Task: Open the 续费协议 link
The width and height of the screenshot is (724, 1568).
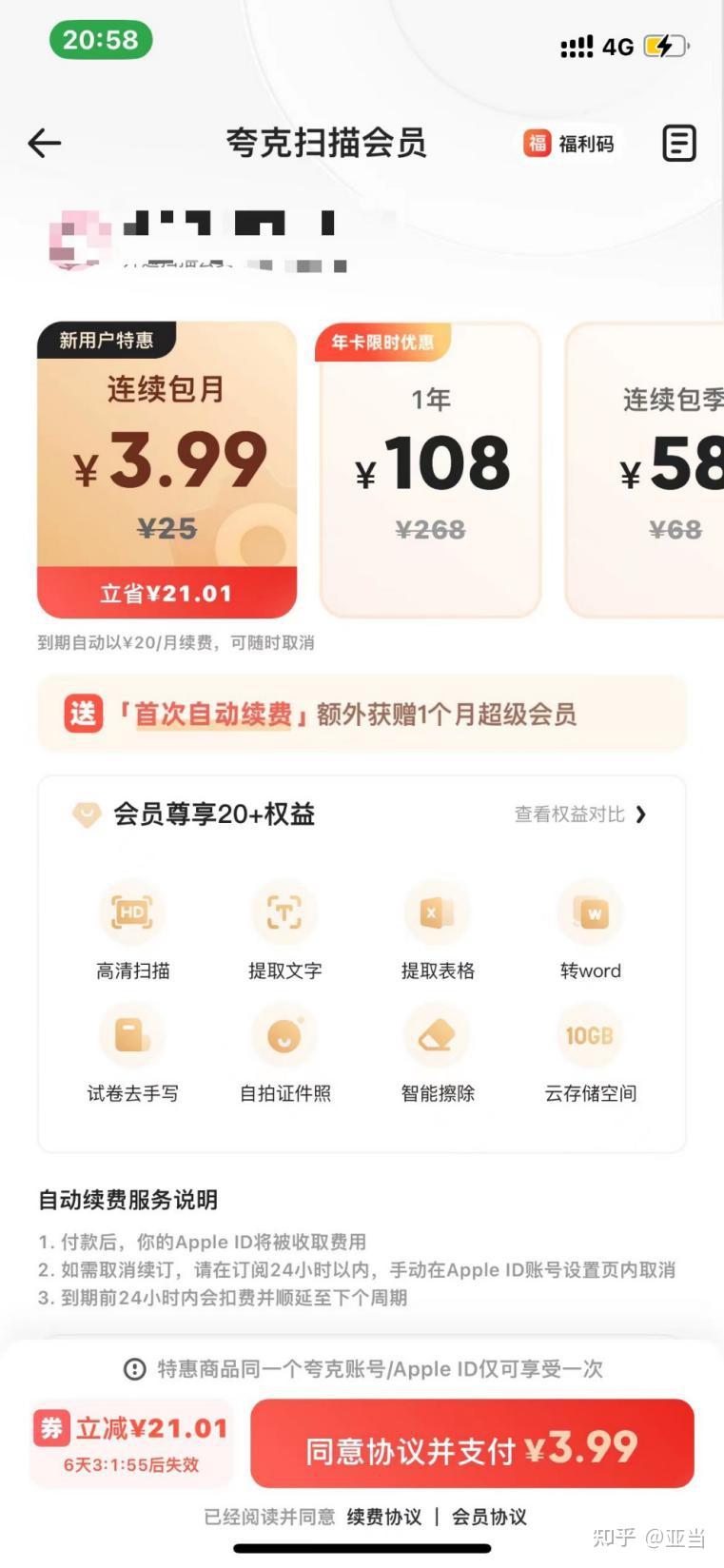Action: pyautogui.click(x=384, y=1517)
